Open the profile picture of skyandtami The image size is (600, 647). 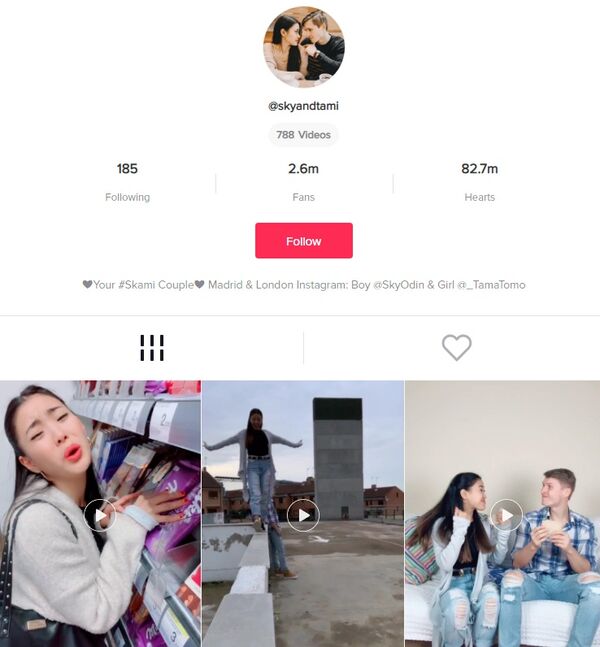click(303, 48)
